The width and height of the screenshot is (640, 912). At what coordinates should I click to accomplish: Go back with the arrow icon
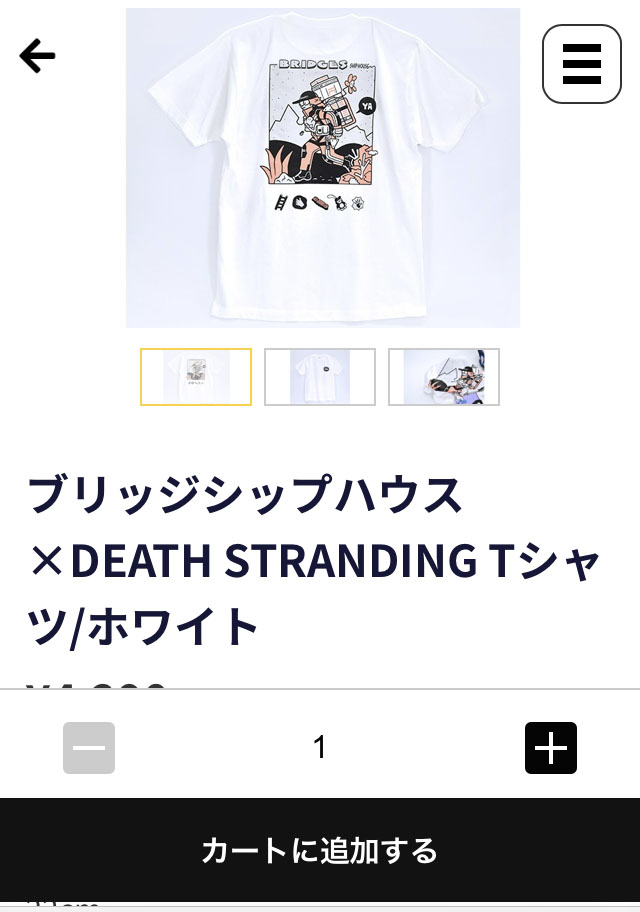(x=37, y=56)
